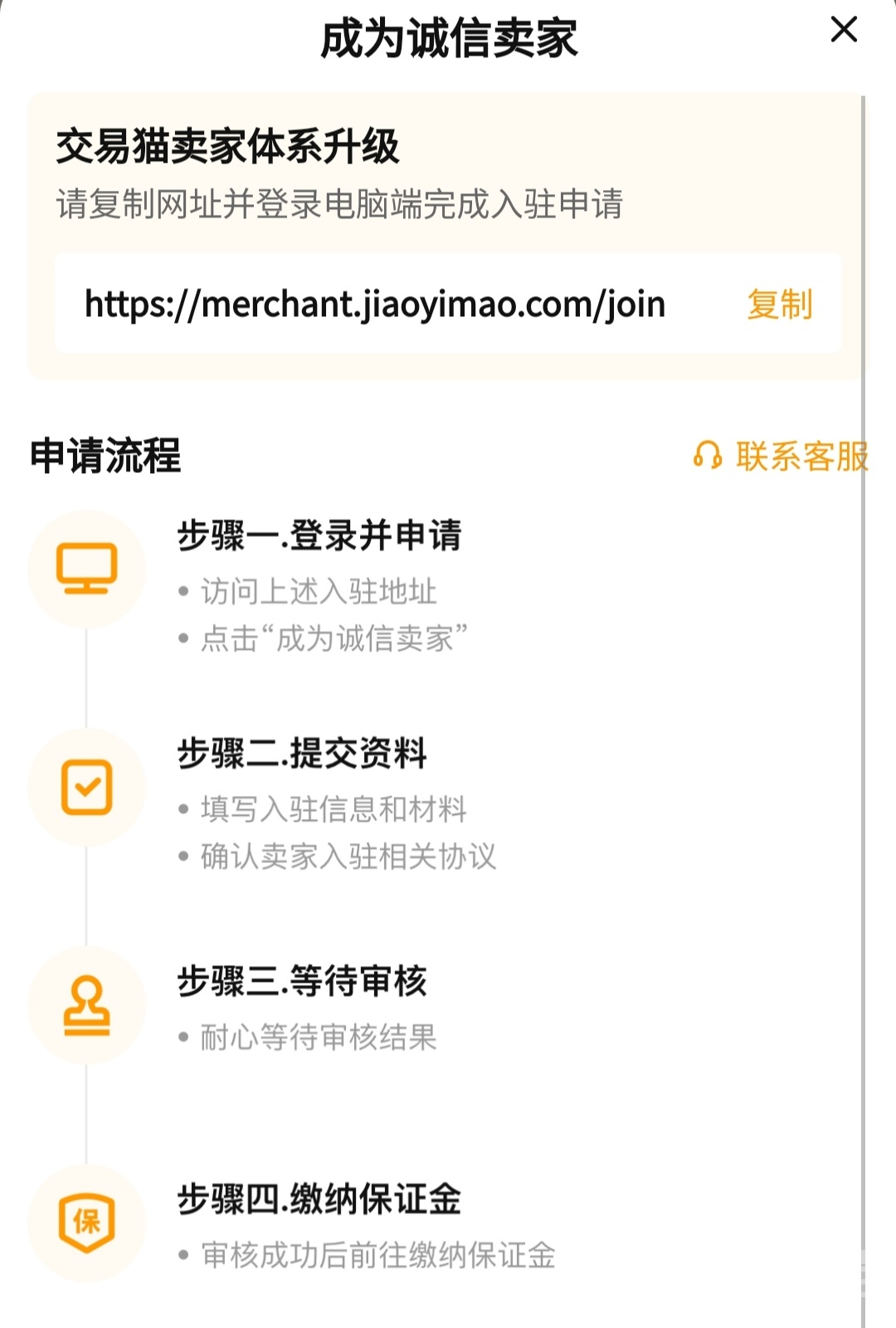Contact customer service via 联系客服
This screenshot has width=896, height=1328.
(782, 456)
